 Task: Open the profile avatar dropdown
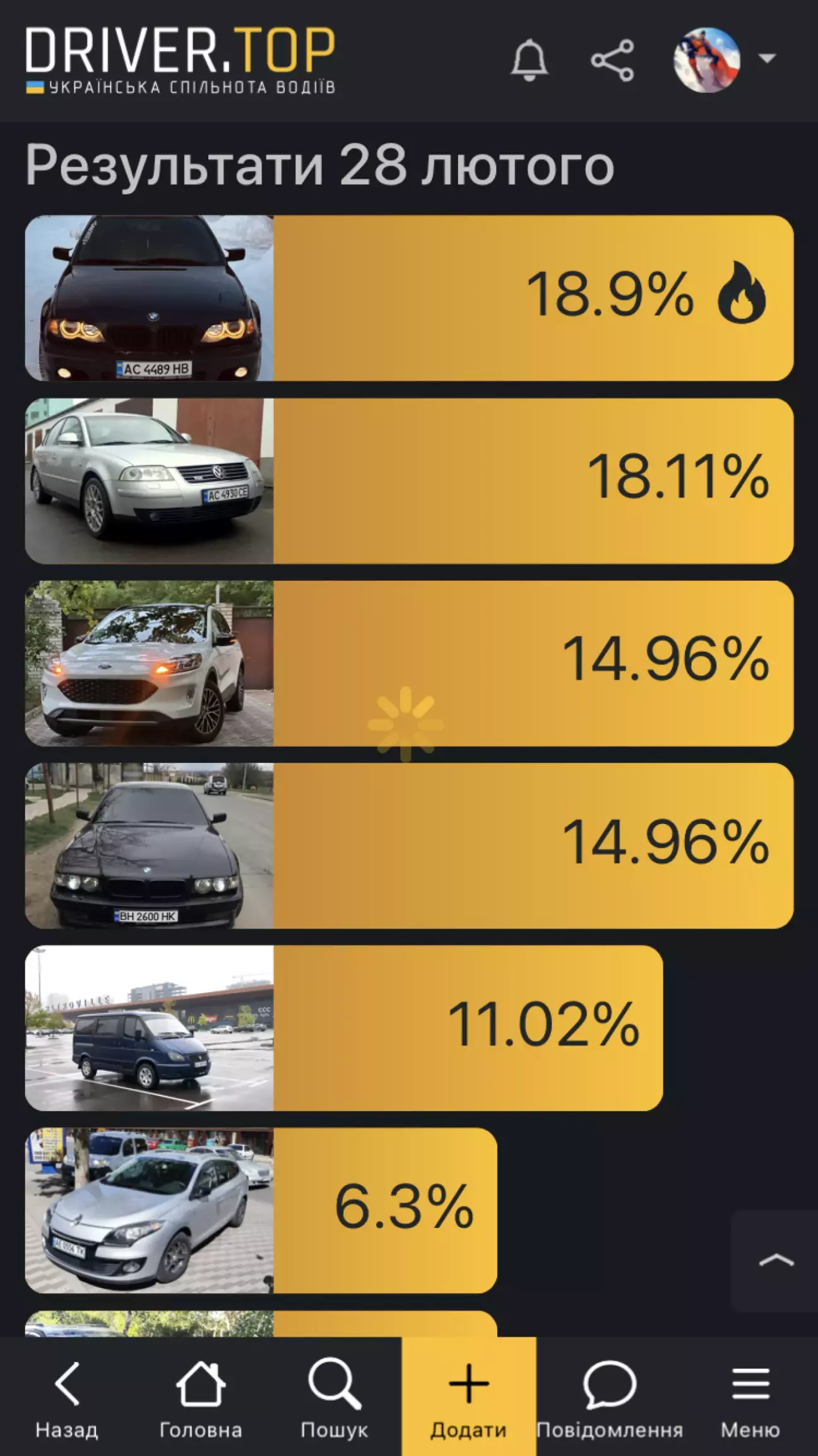(x=723, y=60)
